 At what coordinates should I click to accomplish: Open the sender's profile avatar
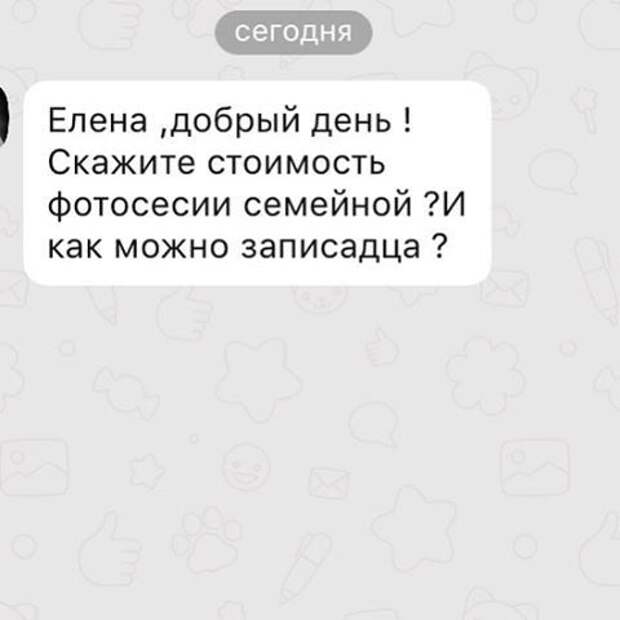click(x=5, y=117)
